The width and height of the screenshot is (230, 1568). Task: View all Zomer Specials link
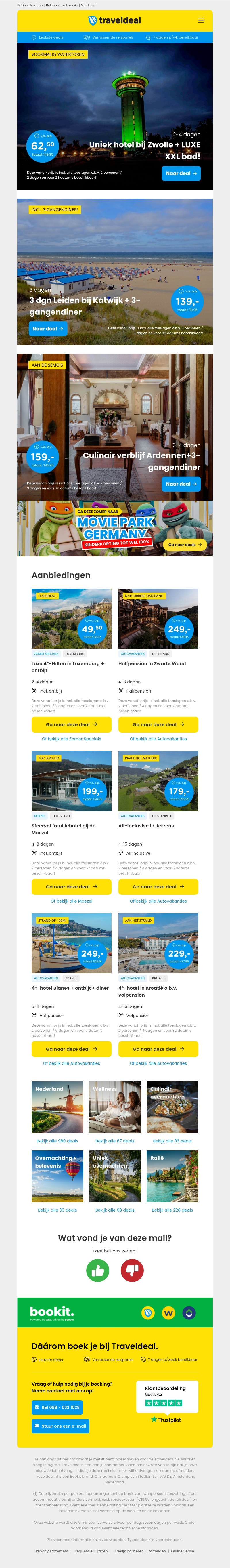[x=71, y=738]
